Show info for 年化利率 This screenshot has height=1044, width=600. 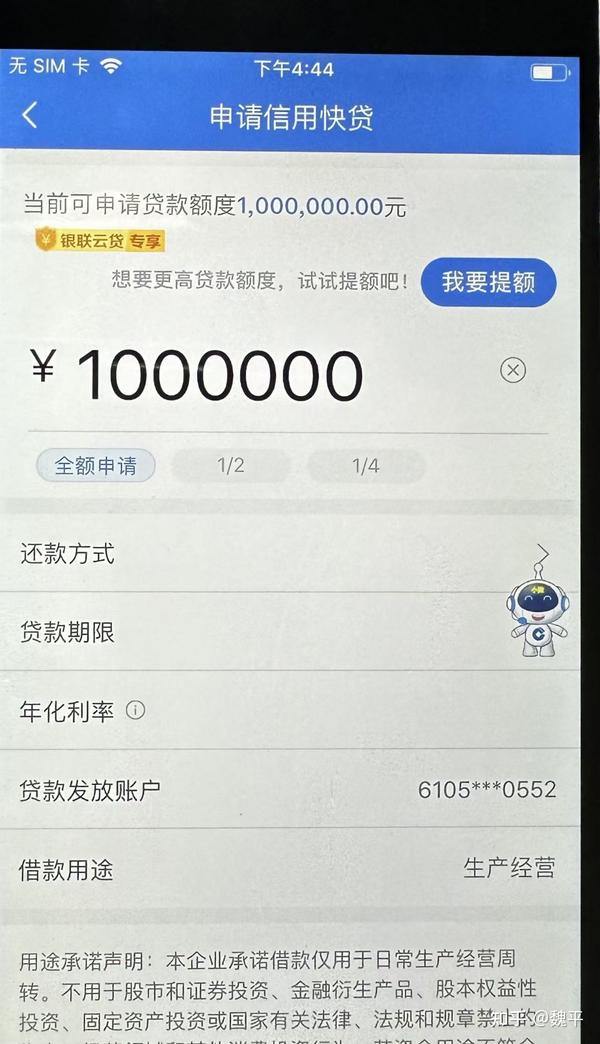[x=135, y=710]
